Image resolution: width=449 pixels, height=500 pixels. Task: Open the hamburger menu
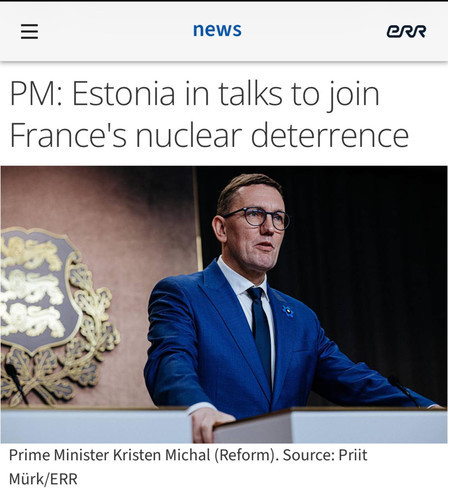(29, 31)
